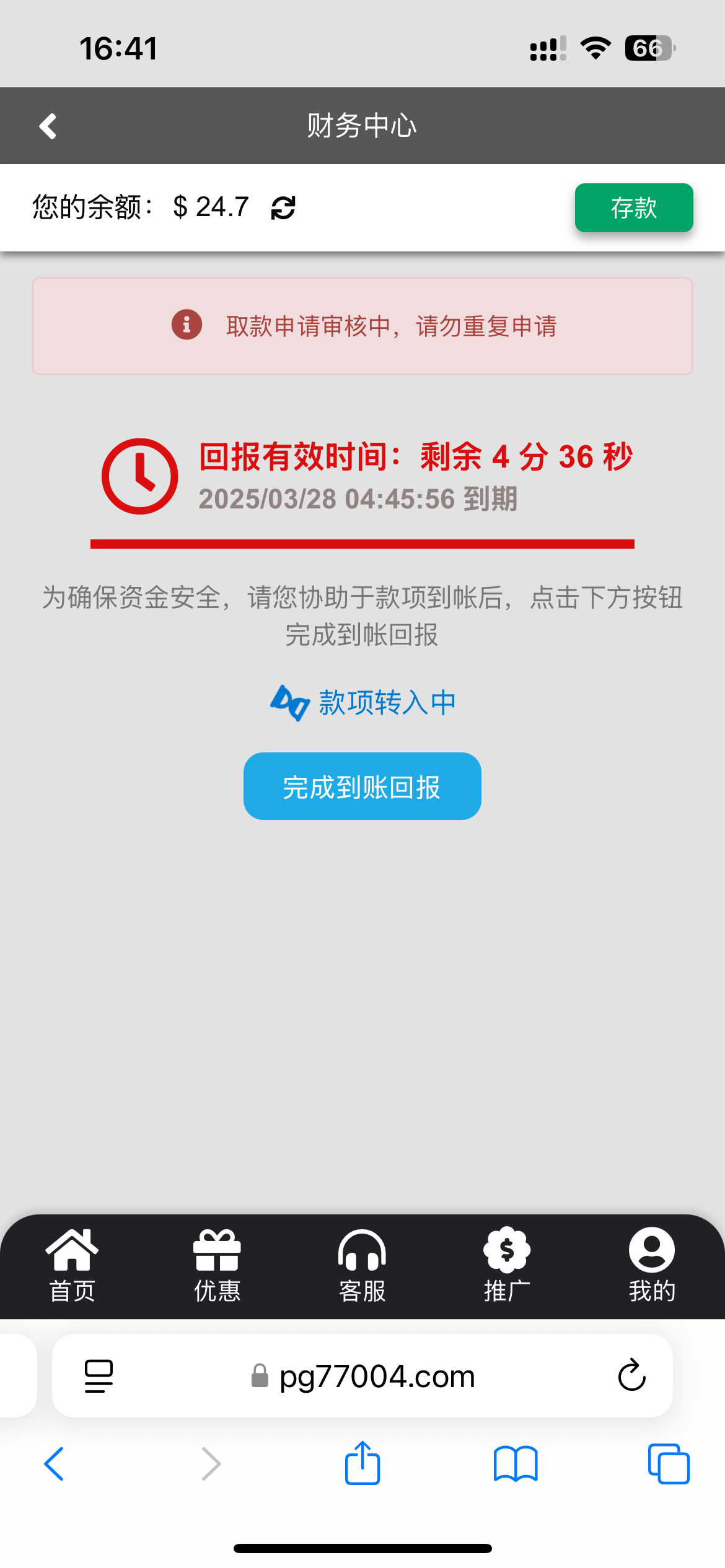725x1568 pixels.
Task: Refresh the balance amount
Action: pyautogui.click(x=283, y=207)
